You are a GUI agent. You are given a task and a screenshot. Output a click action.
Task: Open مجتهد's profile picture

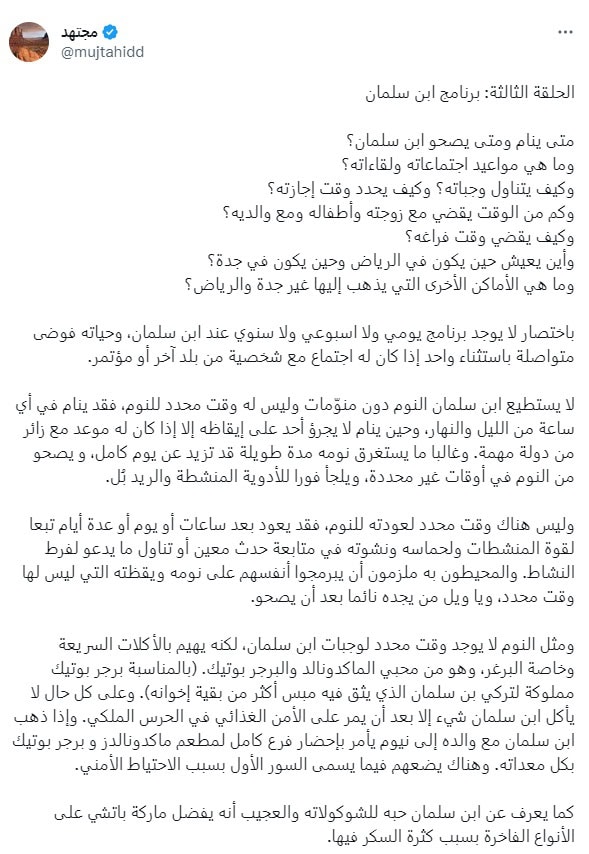click(x=29, y=42)
